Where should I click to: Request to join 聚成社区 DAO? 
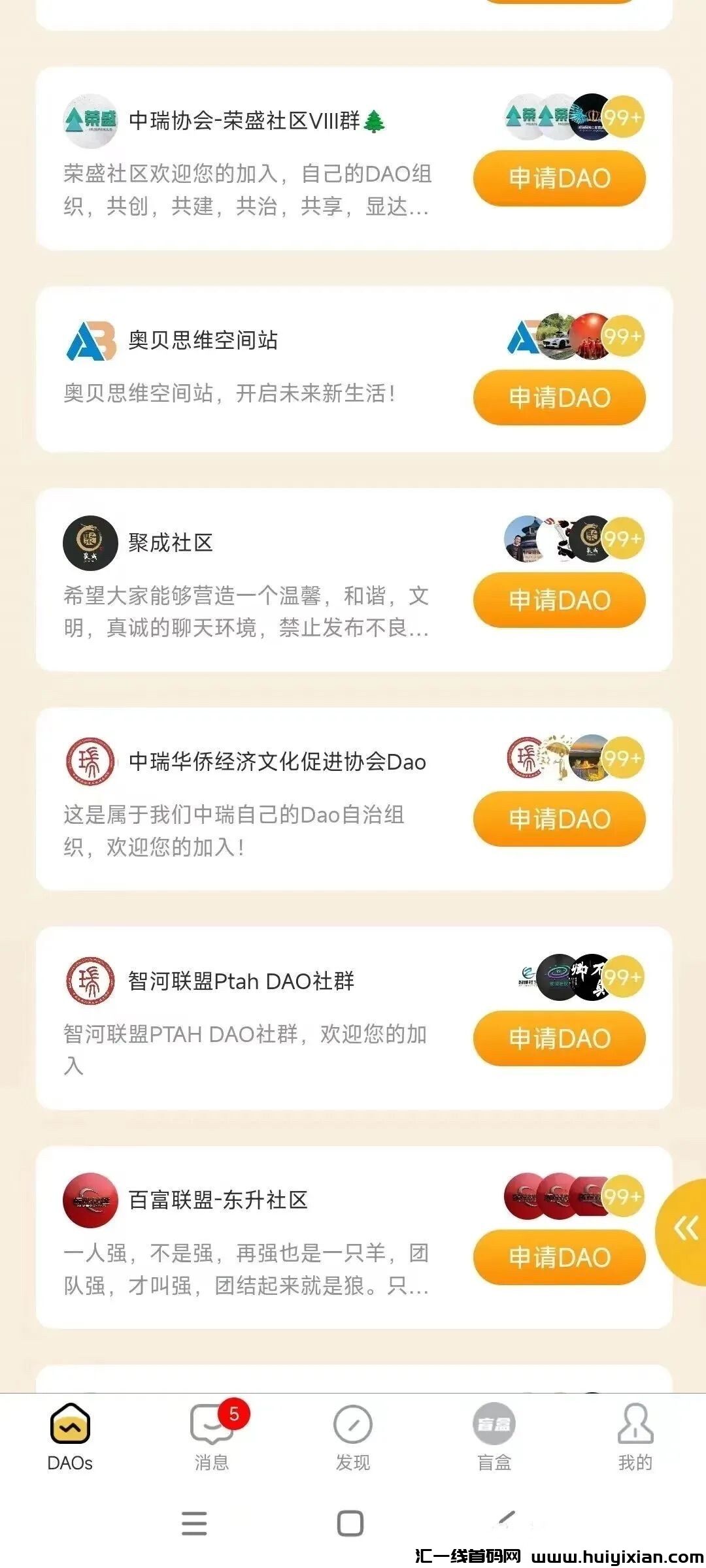559,600
